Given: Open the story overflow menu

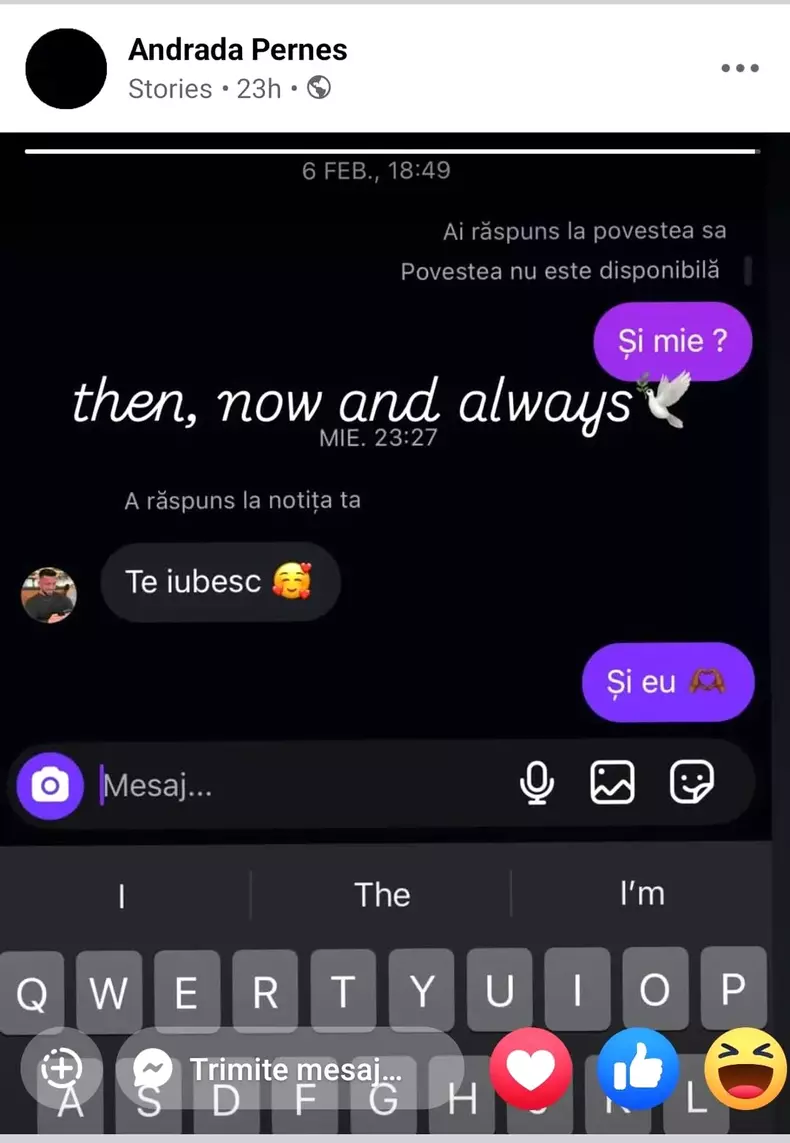Looking at the screenshot, I should [739, 68].
